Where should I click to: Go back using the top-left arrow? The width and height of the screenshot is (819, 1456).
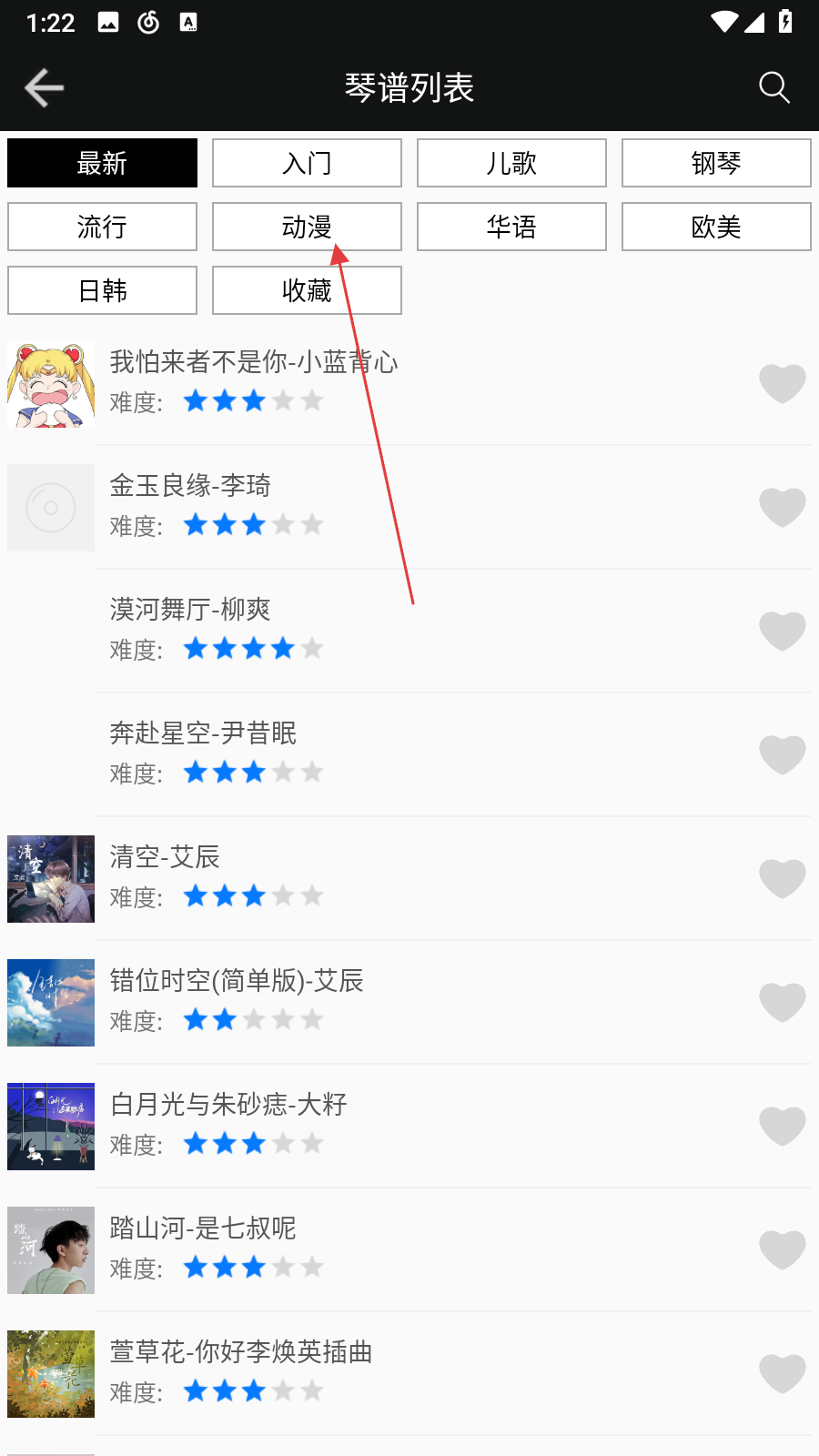click(44, 88)
